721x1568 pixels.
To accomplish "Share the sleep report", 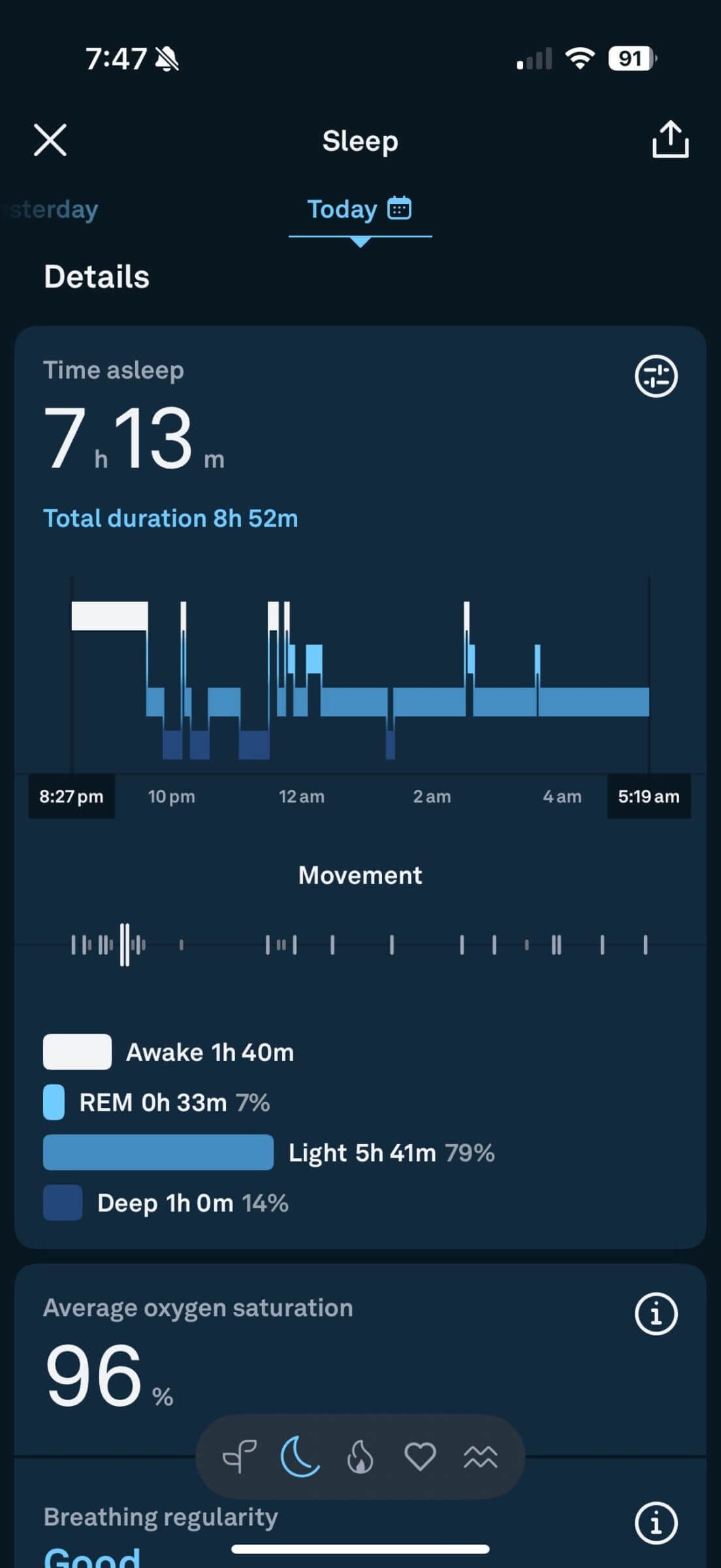I will pyautogui.click(x=670, y=139).
